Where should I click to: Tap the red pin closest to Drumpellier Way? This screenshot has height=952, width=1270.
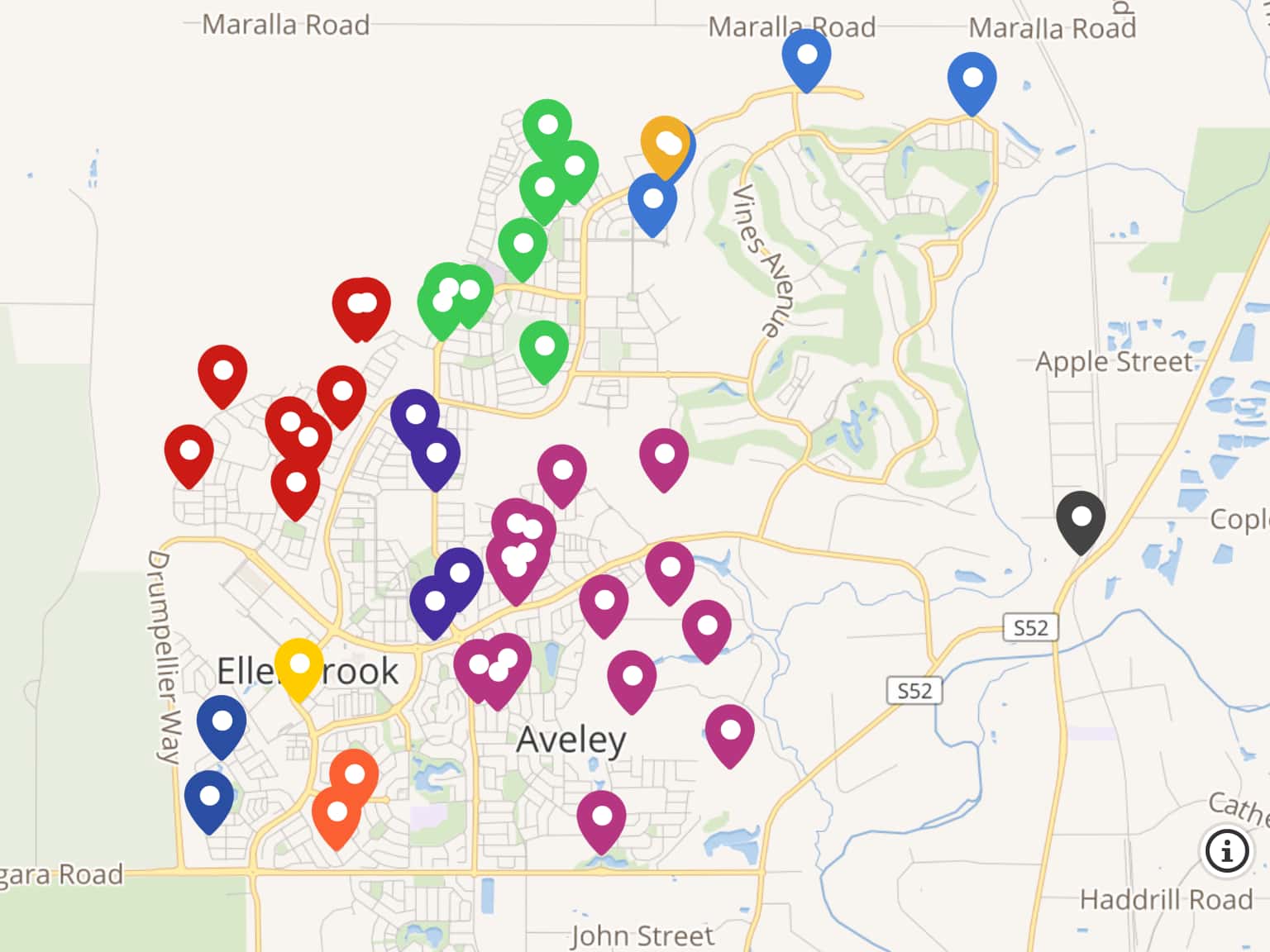(x=189, y=452)
